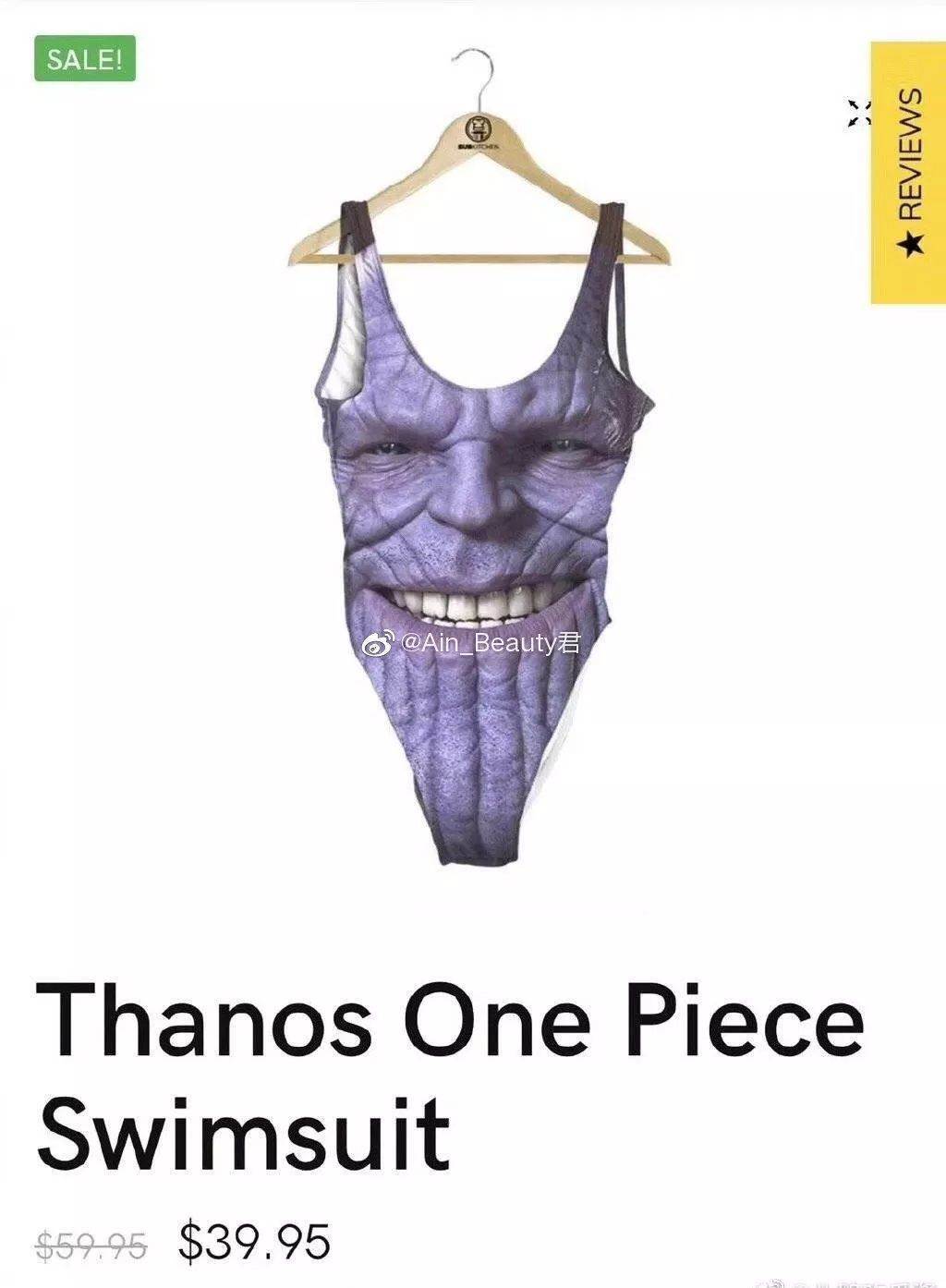
Task: Expand the product image to fullscreen
Action: tap(859, 113)
